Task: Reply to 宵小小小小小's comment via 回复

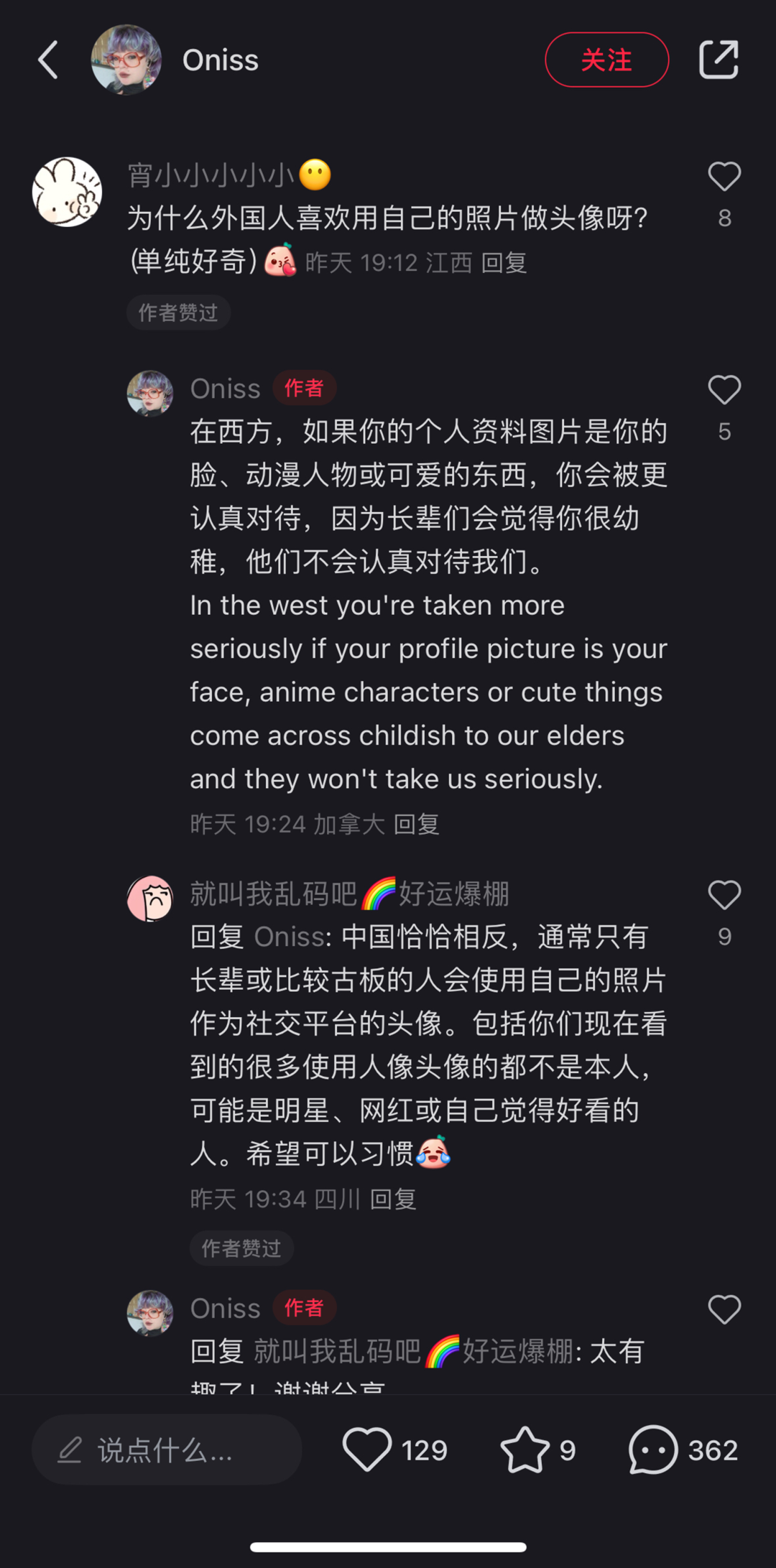Action: [x=504, y=263]
